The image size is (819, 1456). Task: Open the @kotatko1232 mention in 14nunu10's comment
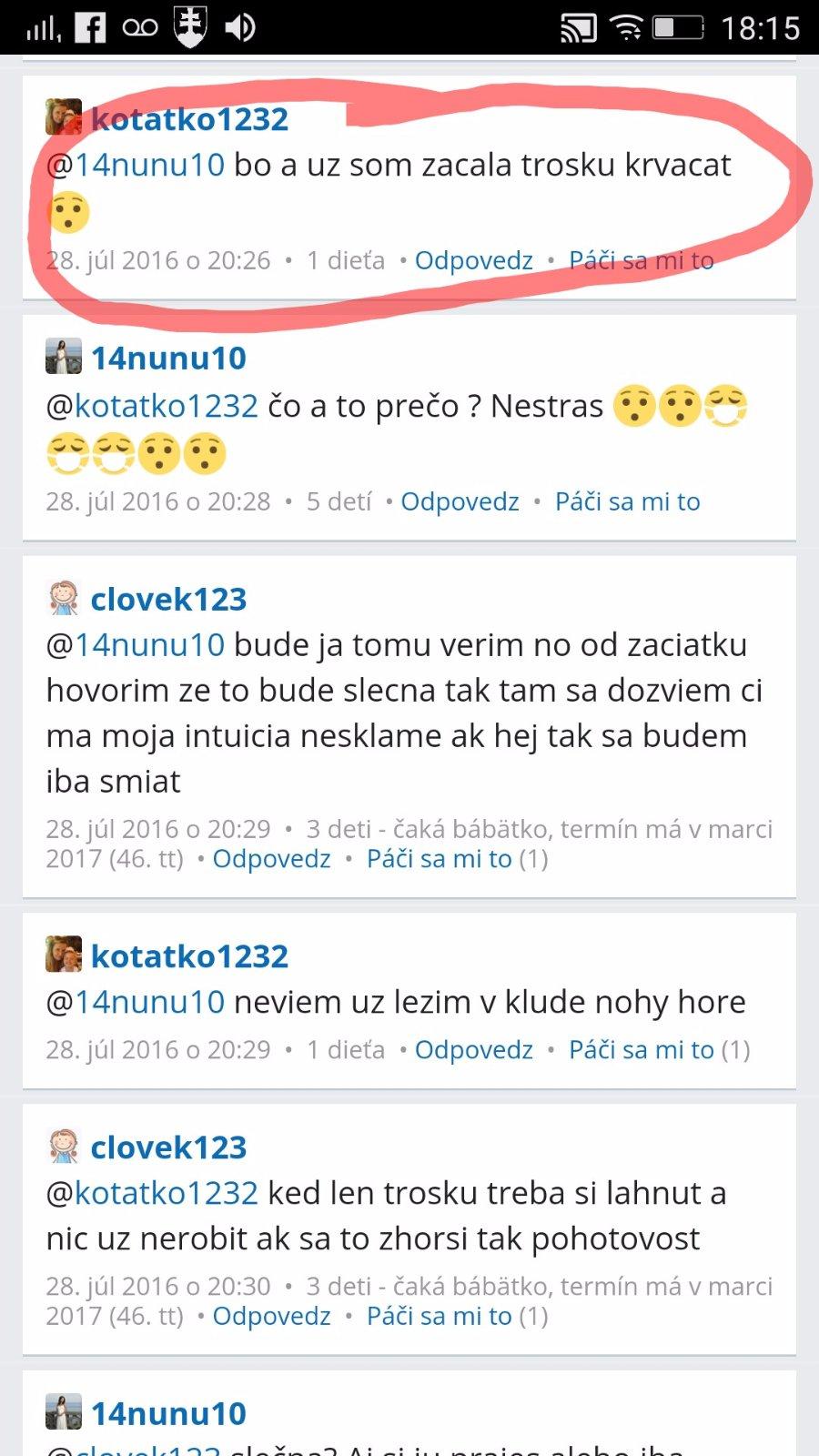coord(166,406)
